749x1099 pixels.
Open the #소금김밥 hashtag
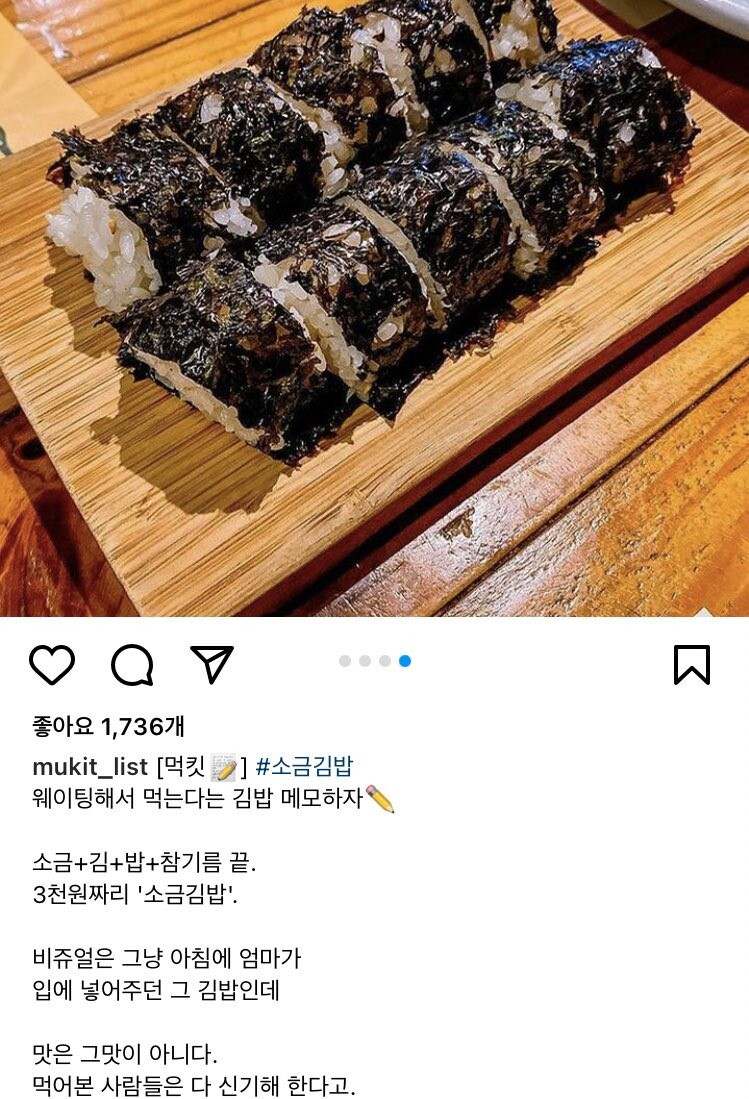point(304,767)
